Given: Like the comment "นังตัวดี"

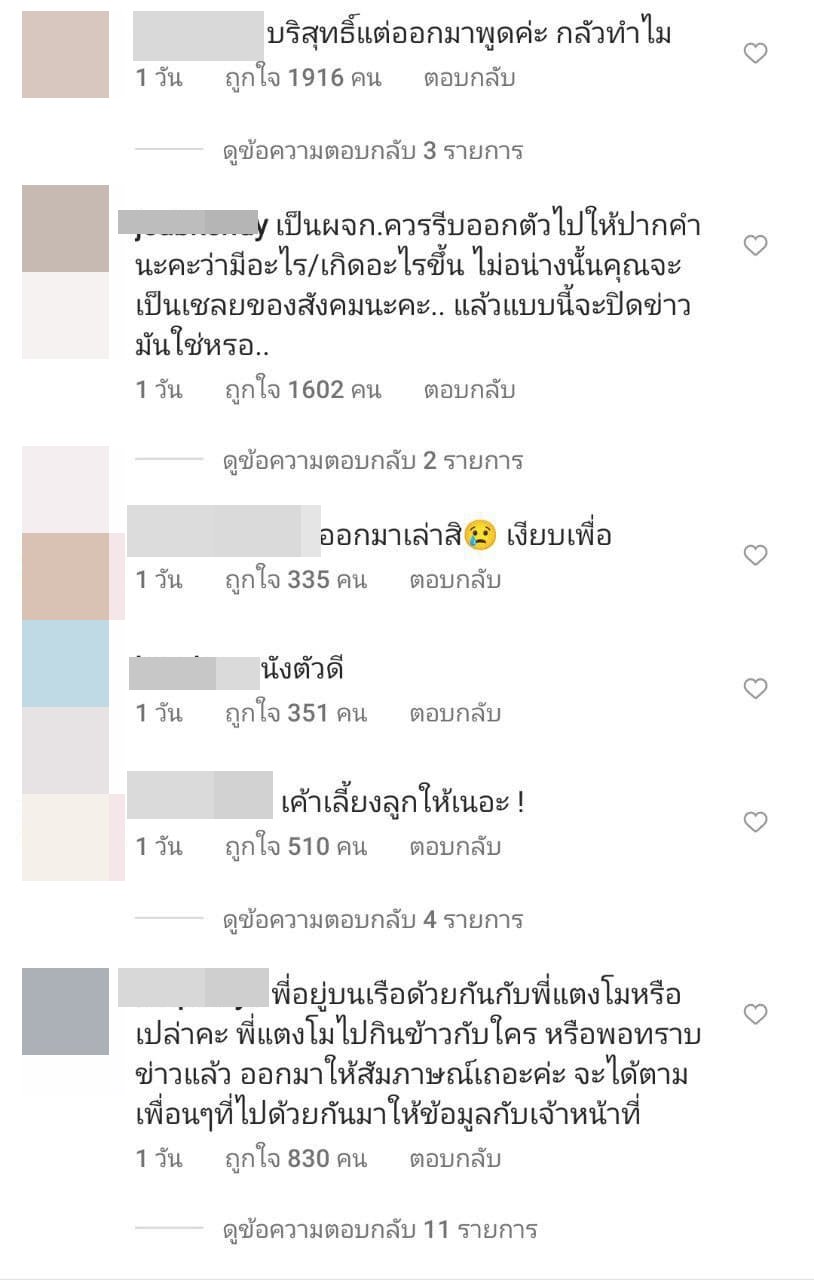Looking at the screenshot, I should tap(756, 688).
